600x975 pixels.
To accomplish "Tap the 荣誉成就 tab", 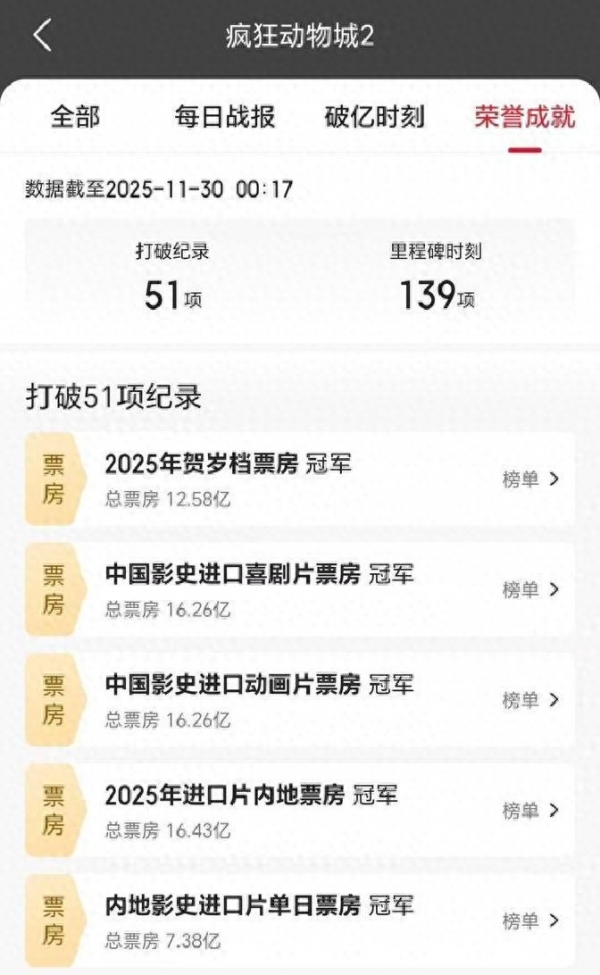I will click(x=525, y=116).
